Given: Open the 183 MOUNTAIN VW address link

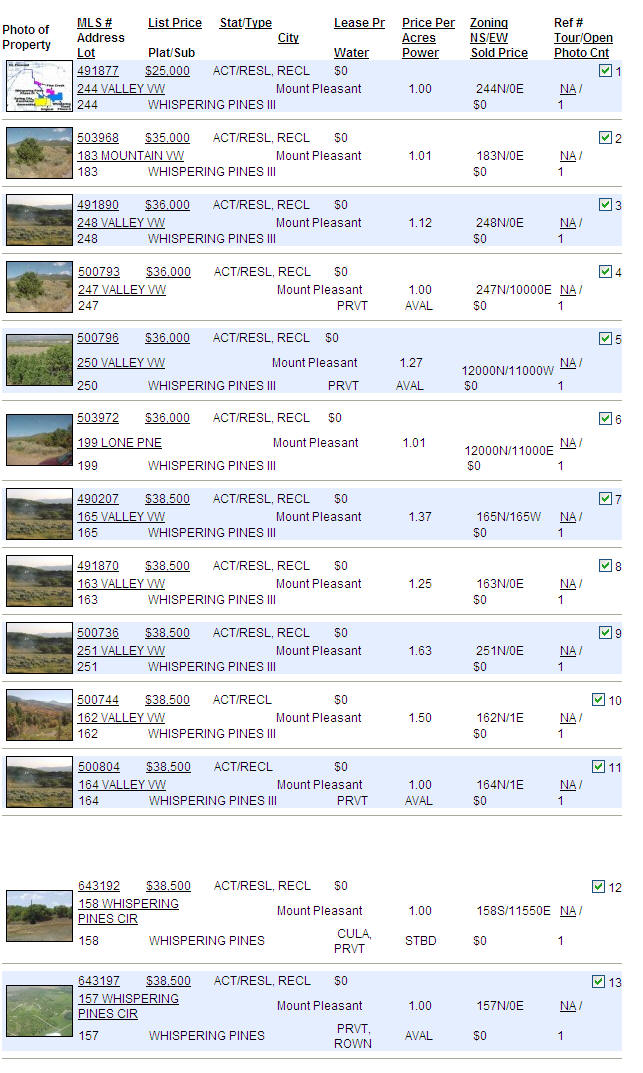Looking at the screenshot, I should coord(130,155).
